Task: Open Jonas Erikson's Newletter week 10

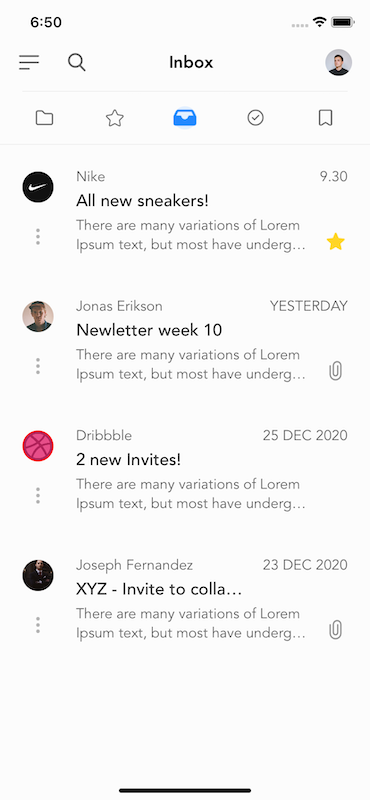Action: click(x=185, y=342)
